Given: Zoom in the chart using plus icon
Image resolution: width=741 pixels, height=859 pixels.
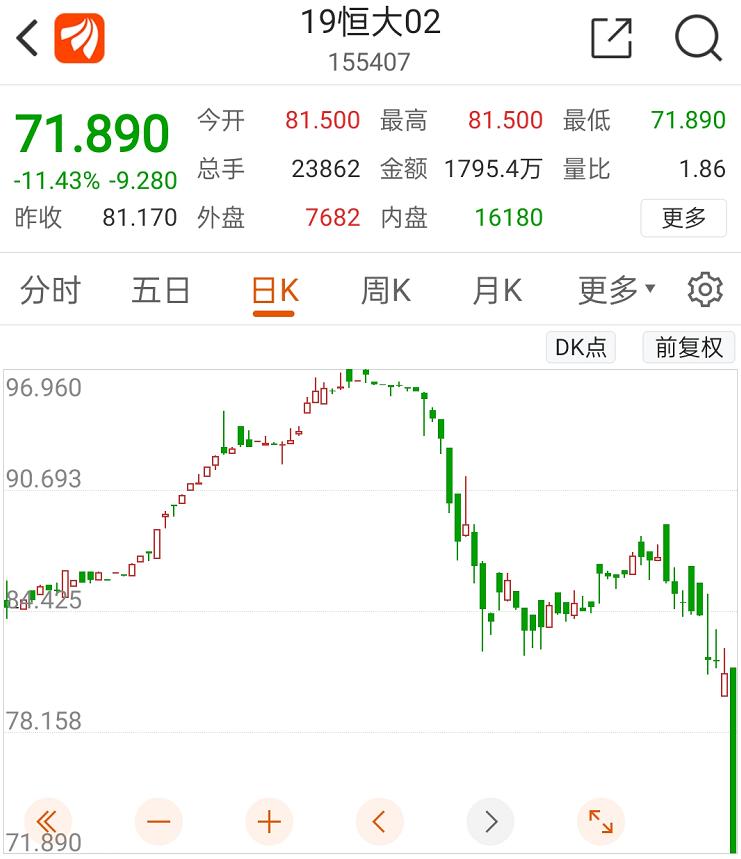Looking at the screenshot, I should click(268, 820).
